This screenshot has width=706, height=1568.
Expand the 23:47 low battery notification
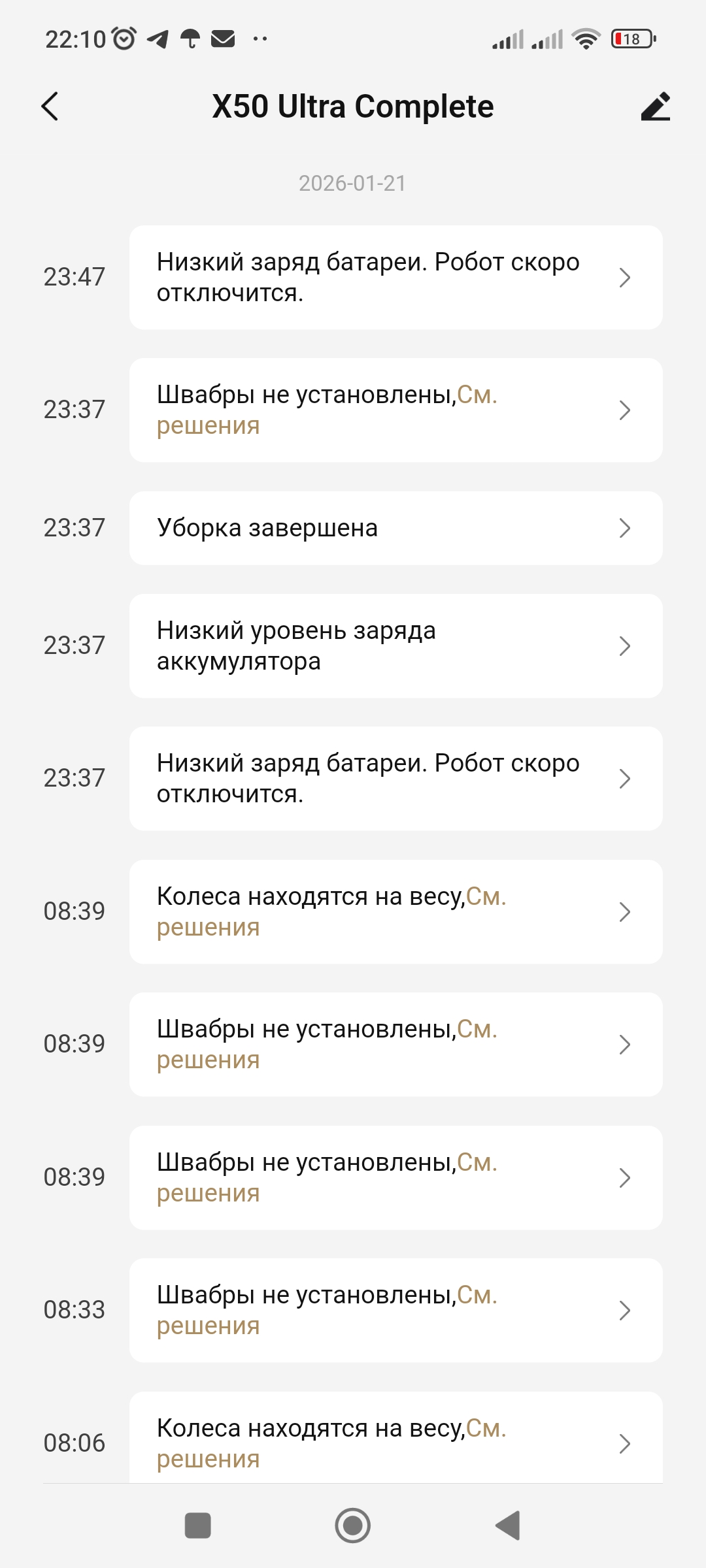pyautogui.click(x=397, y=277)
